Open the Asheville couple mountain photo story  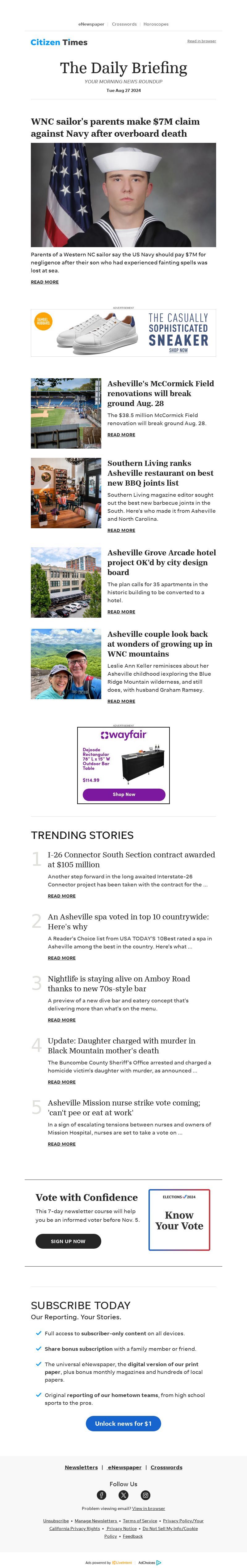(x=66, y=663)
